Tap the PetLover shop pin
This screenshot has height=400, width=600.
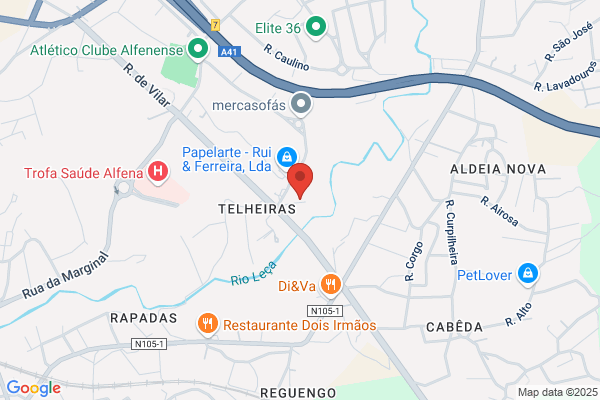pos(528,274)
